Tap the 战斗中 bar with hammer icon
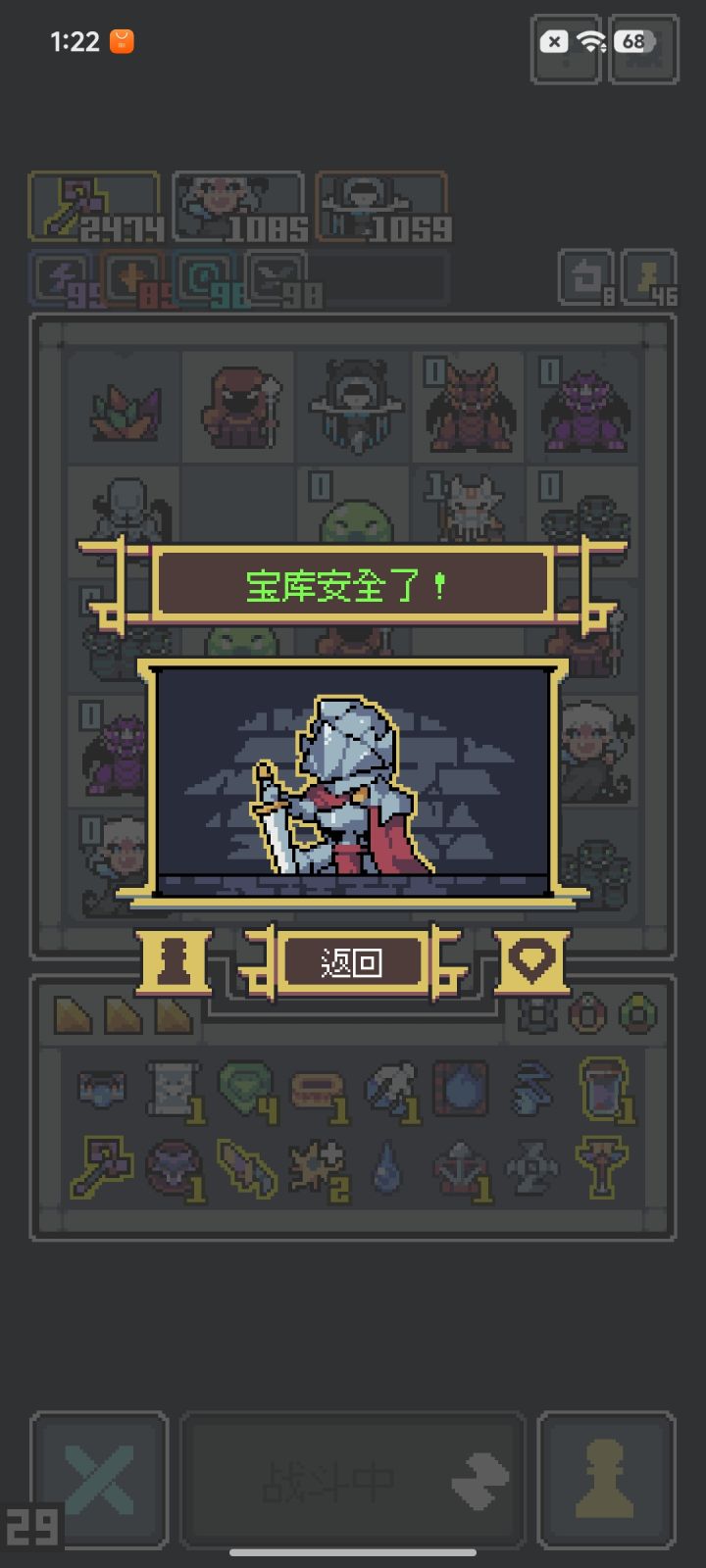Screen dimensions: 706x1568 [353, 1480]
